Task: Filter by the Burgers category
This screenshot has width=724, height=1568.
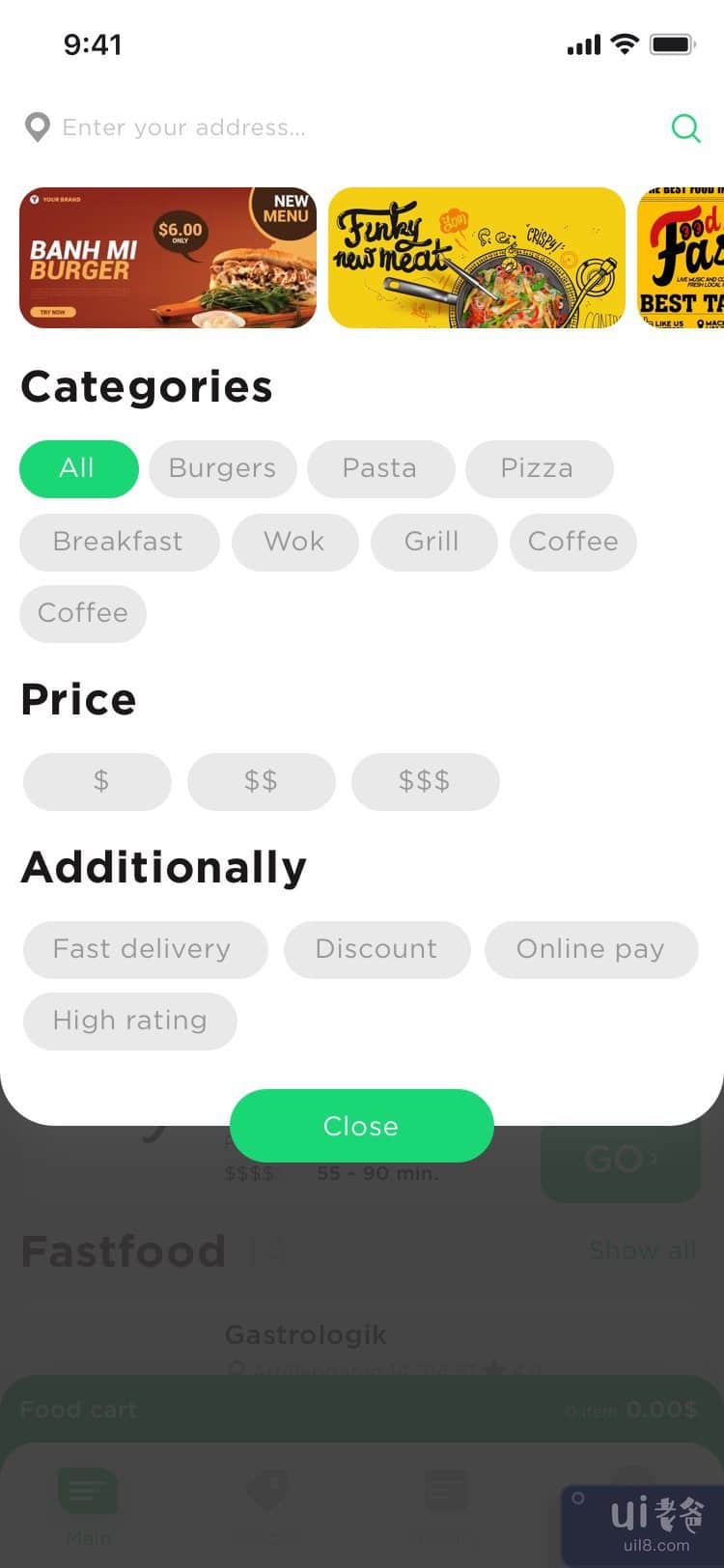Action: click(x=223, y=469)
